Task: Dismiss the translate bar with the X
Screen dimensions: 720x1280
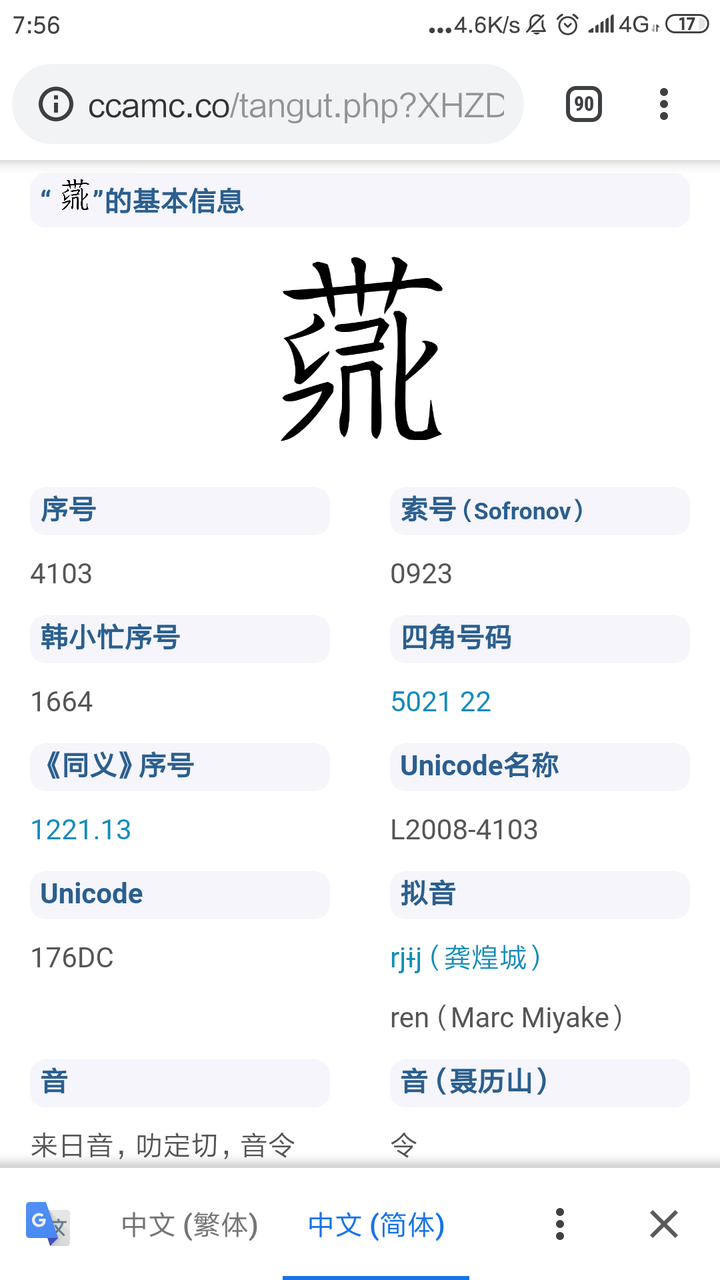Action: click(663, 1223)
